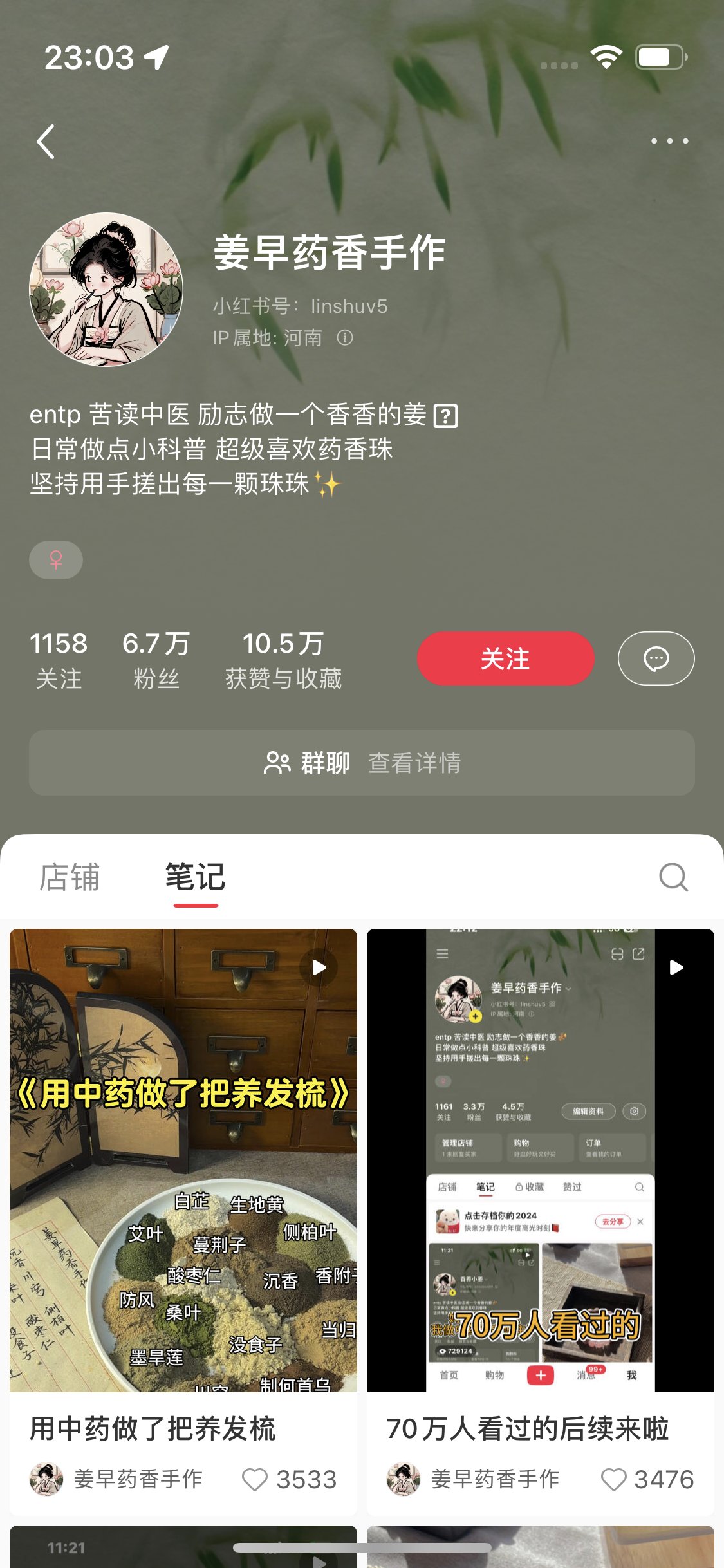Search this user's notes
The height and width of the screenshot is (1568, 724).
coord(673,877)
